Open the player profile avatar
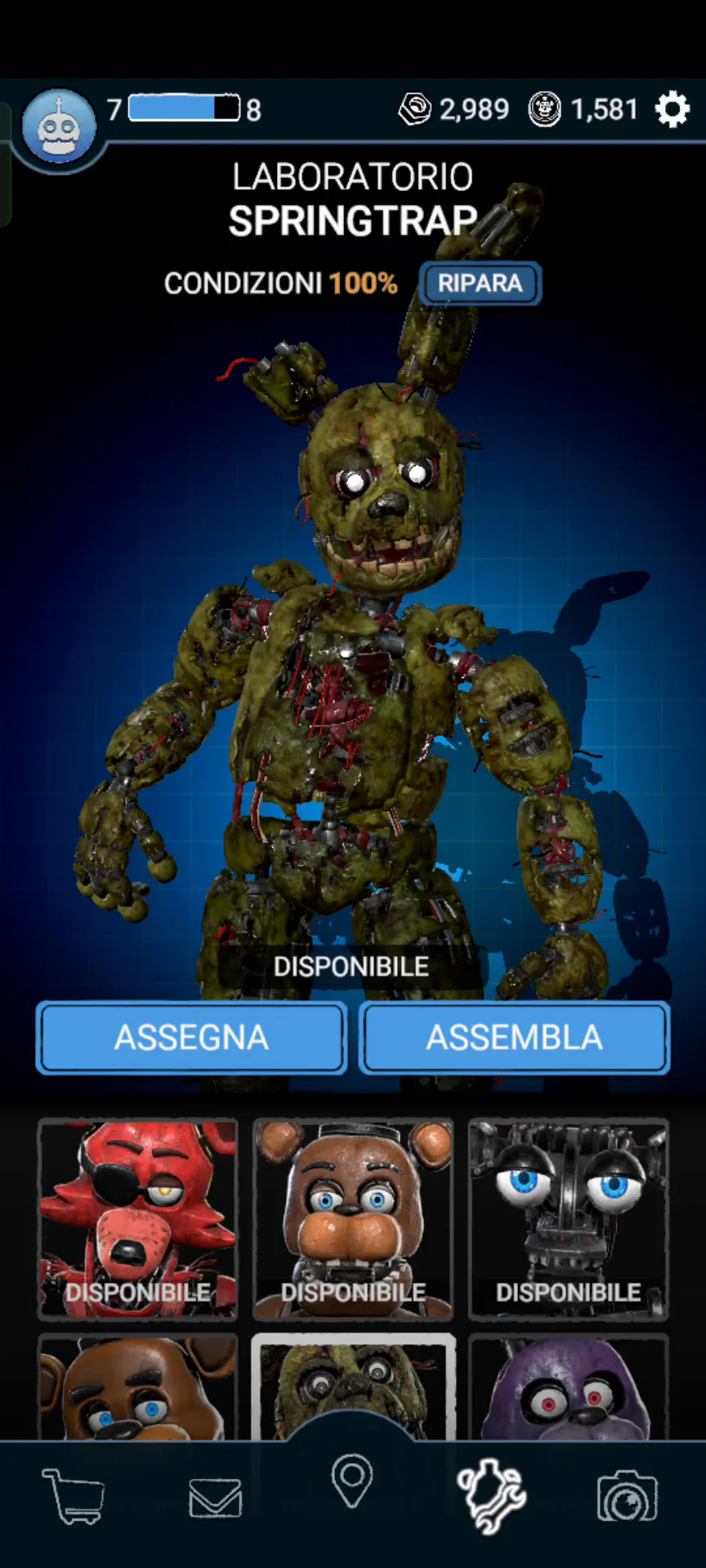The image size is (706, 1568). click(58, 127)
